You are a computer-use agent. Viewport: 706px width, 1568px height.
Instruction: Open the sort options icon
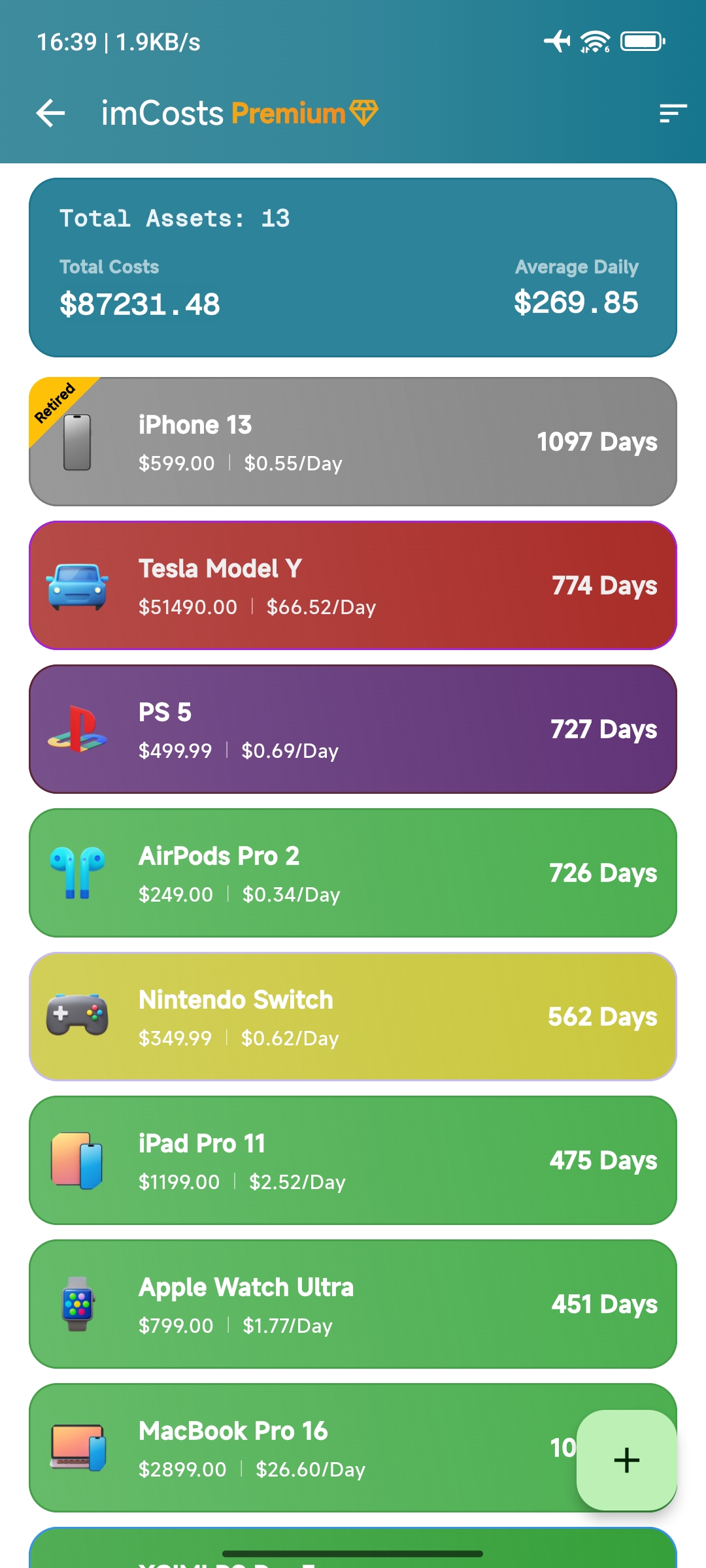(x=673, y=113)
